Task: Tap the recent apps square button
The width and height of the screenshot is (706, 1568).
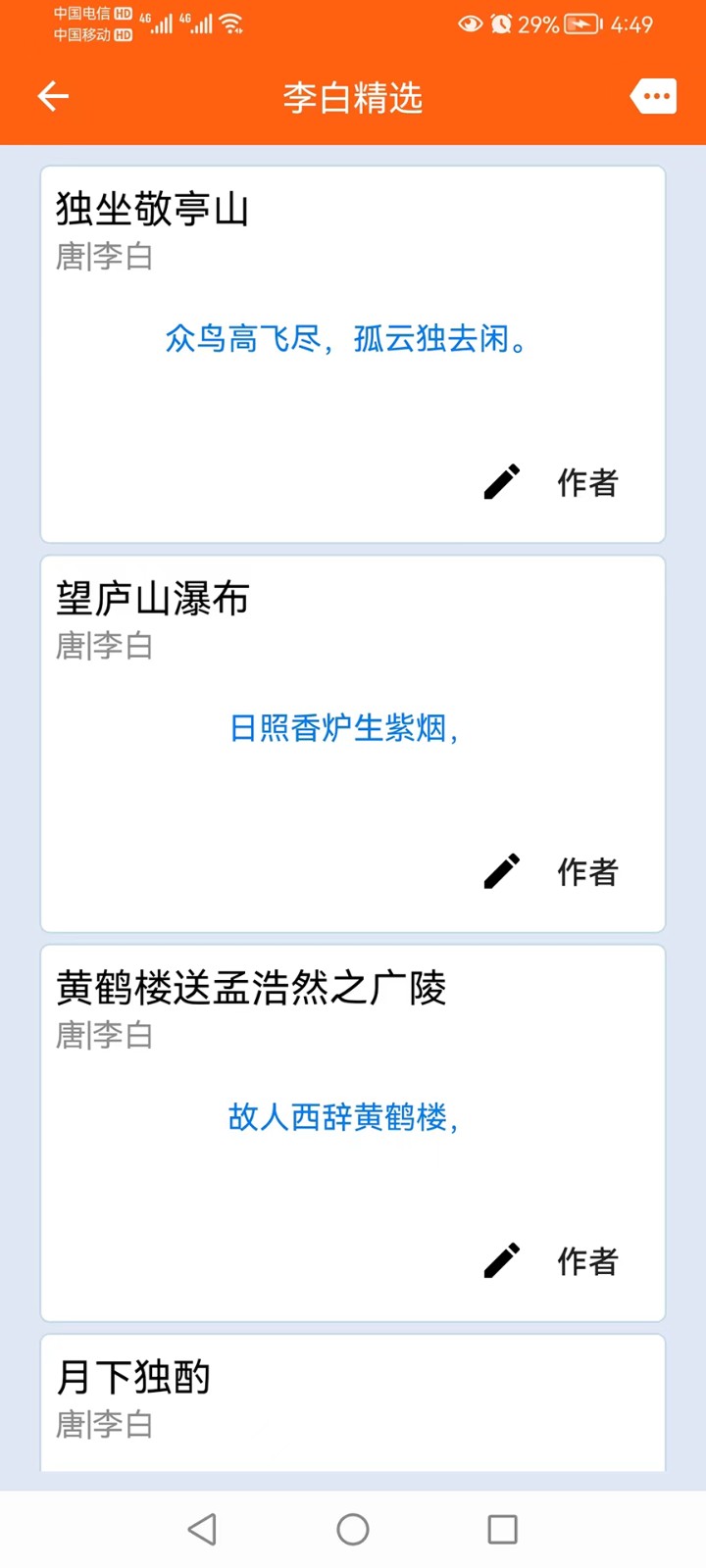Action: pos(502,1528)
